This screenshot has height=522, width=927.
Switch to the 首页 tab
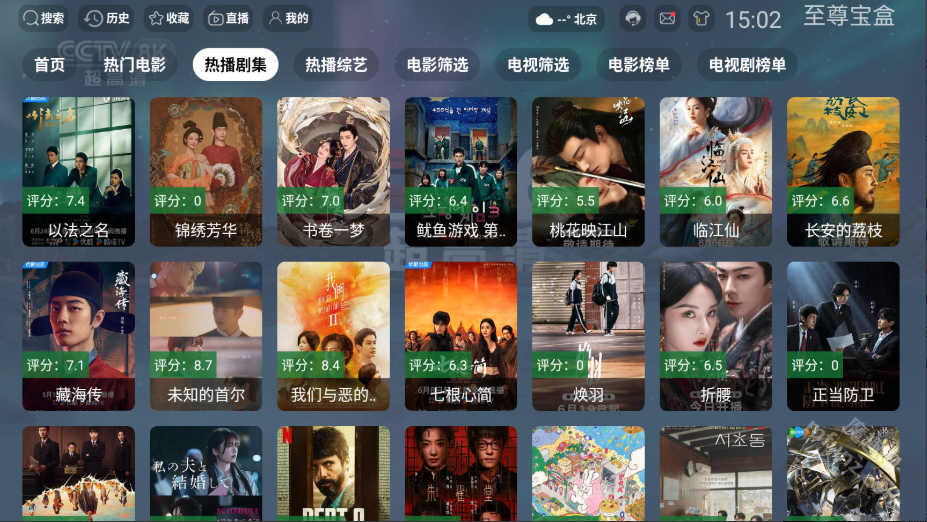pyautogui.click(x=50, y=65)
